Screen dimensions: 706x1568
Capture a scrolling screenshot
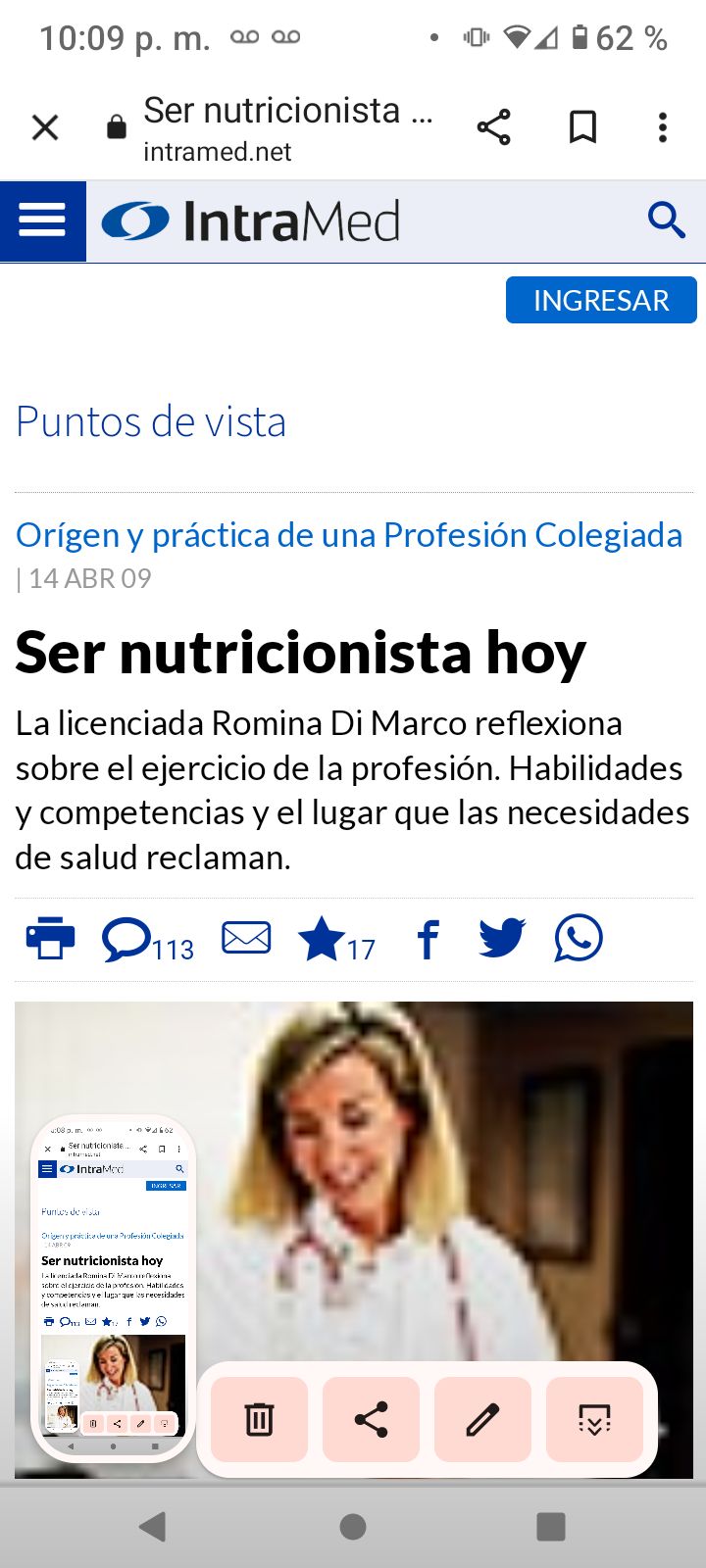(x=594, y=1419)
